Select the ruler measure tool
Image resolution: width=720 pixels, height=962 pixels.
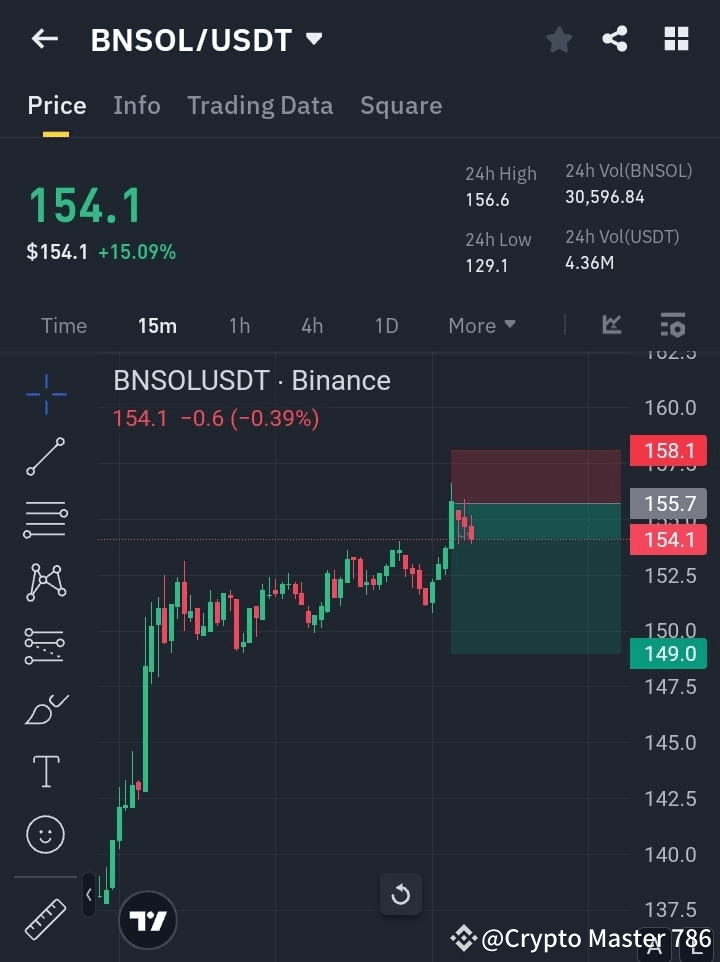tap(44, 913)
